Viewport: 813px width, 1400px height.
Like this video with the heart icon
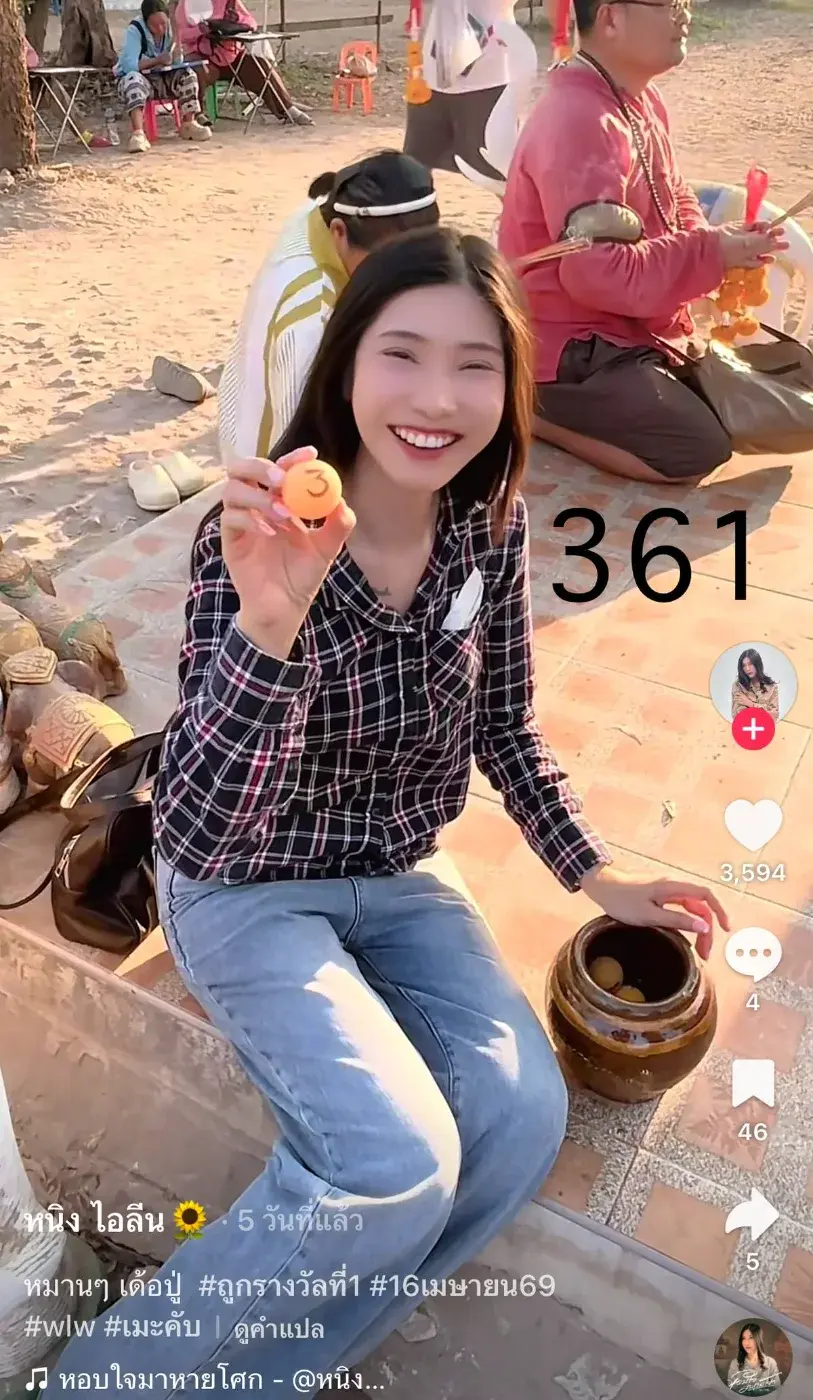(x=753, y=826)
